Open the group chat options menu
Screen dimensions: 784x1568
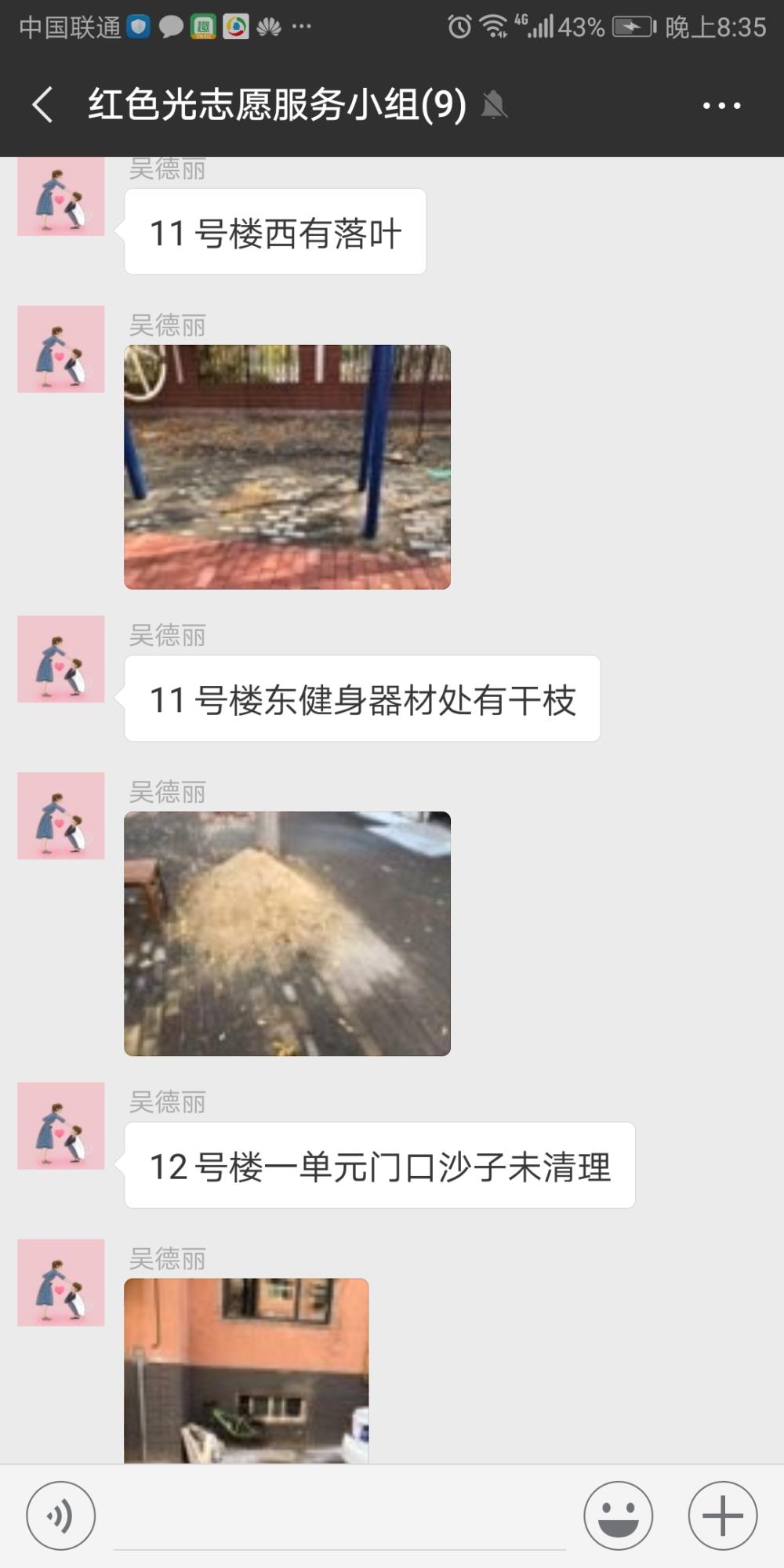(721, 105)
